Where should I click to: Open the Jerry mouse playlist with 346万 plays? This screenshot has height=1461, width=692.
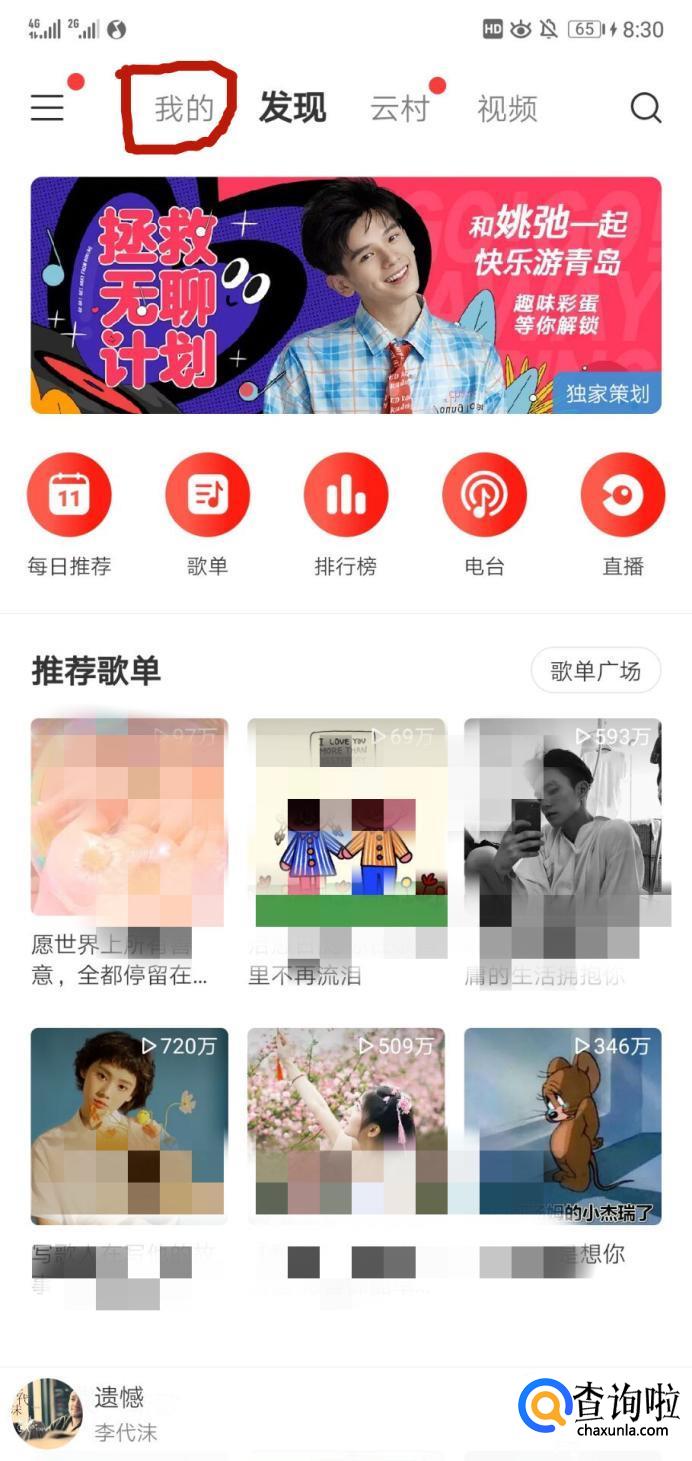[562, 1125]
